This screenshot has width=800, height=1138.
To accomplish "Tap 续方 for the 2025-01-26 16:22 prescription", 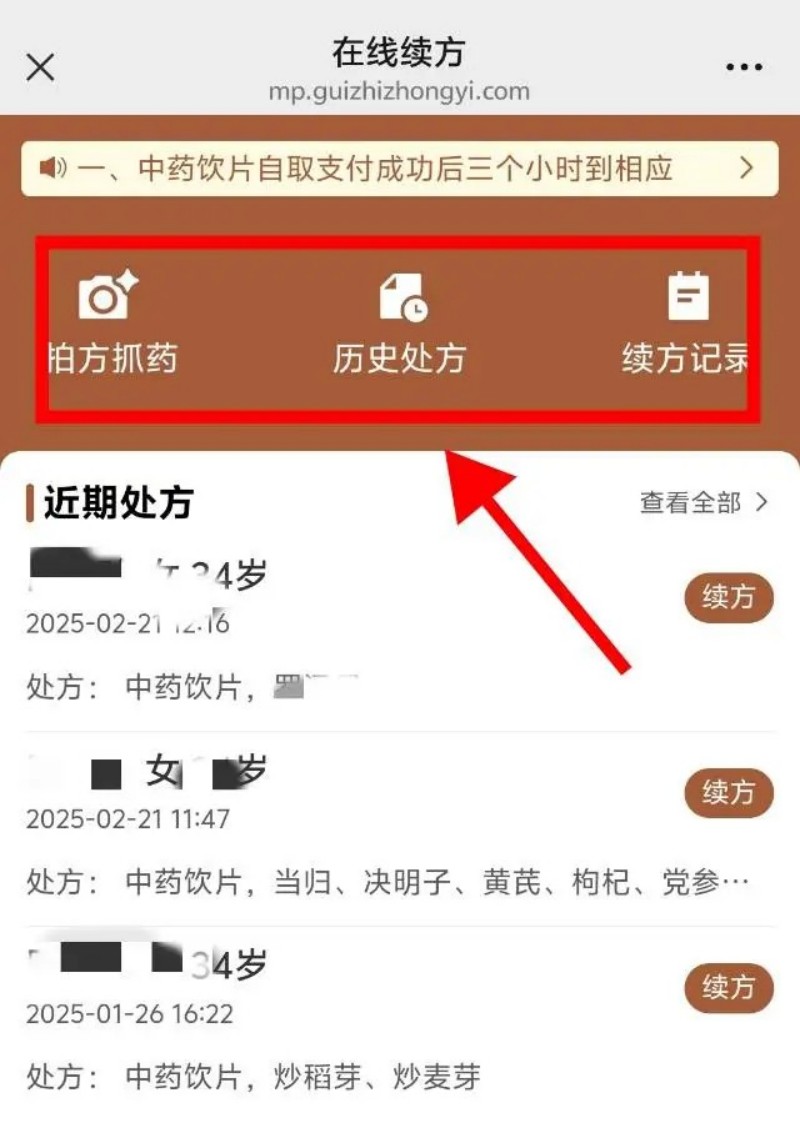I will click(x=728, y=988).
